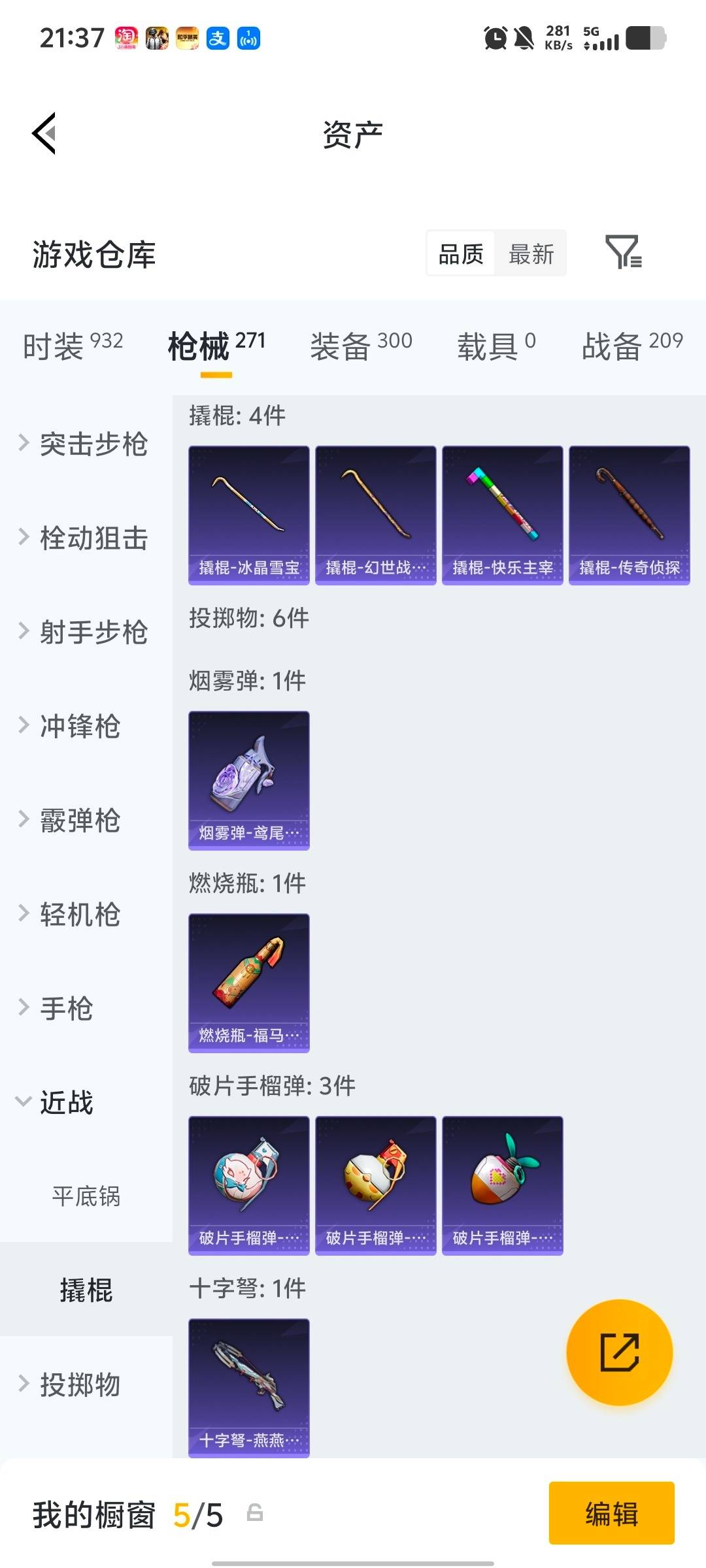Open the 撬棍-冰晶雪宝 item thumbnail
This screenshot has width=706, height=1568.
coord(248,515)
